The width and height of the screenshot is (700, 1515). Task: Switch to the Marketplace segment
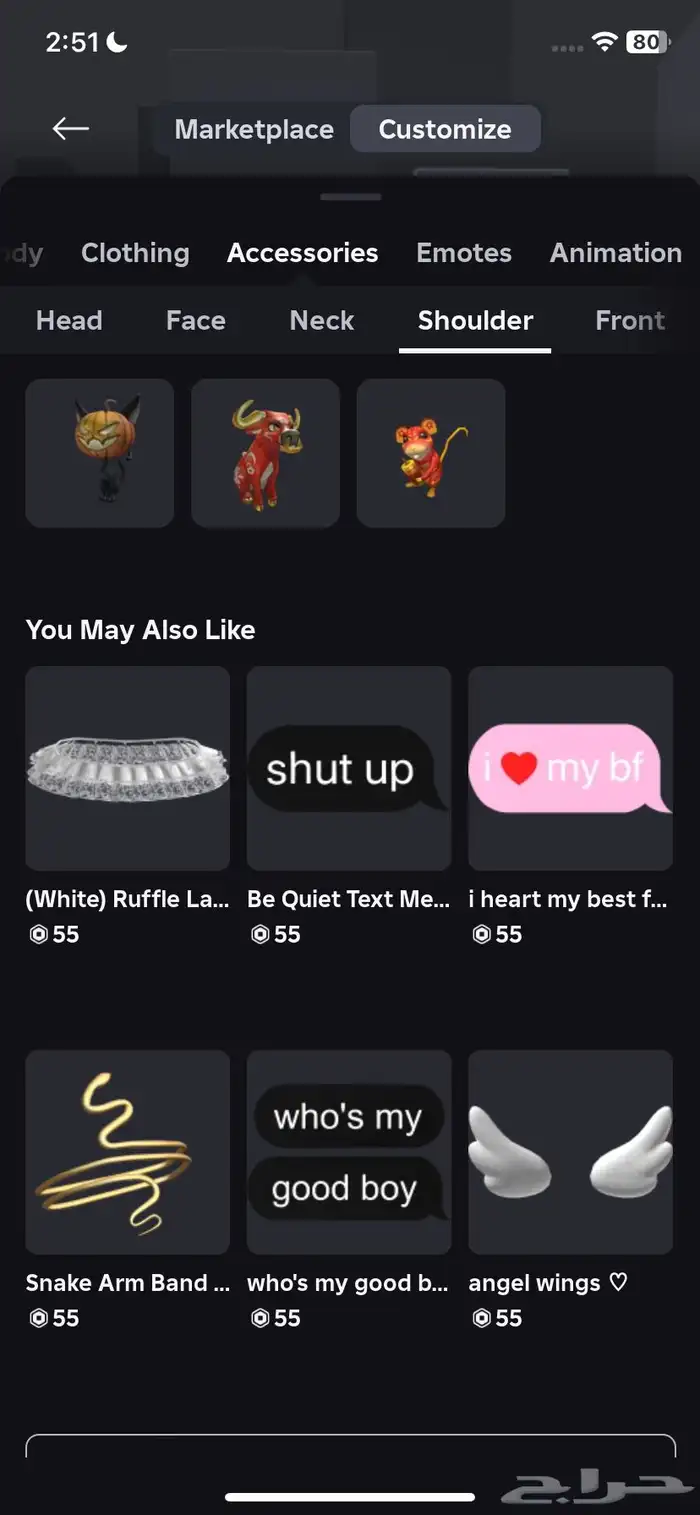[x=254, y=129]
